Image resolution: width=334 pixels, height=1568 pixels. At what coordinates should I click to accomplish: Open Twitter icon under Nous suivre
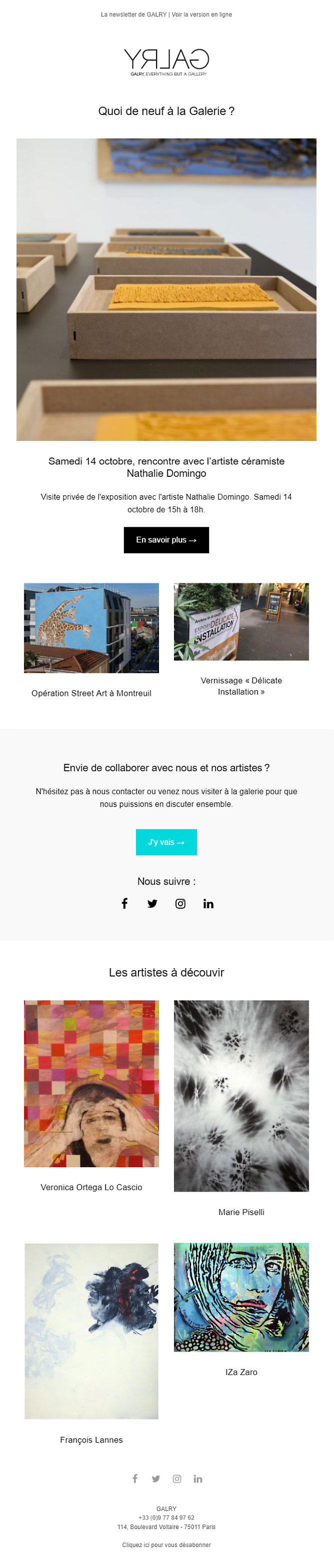pos(152,903)
